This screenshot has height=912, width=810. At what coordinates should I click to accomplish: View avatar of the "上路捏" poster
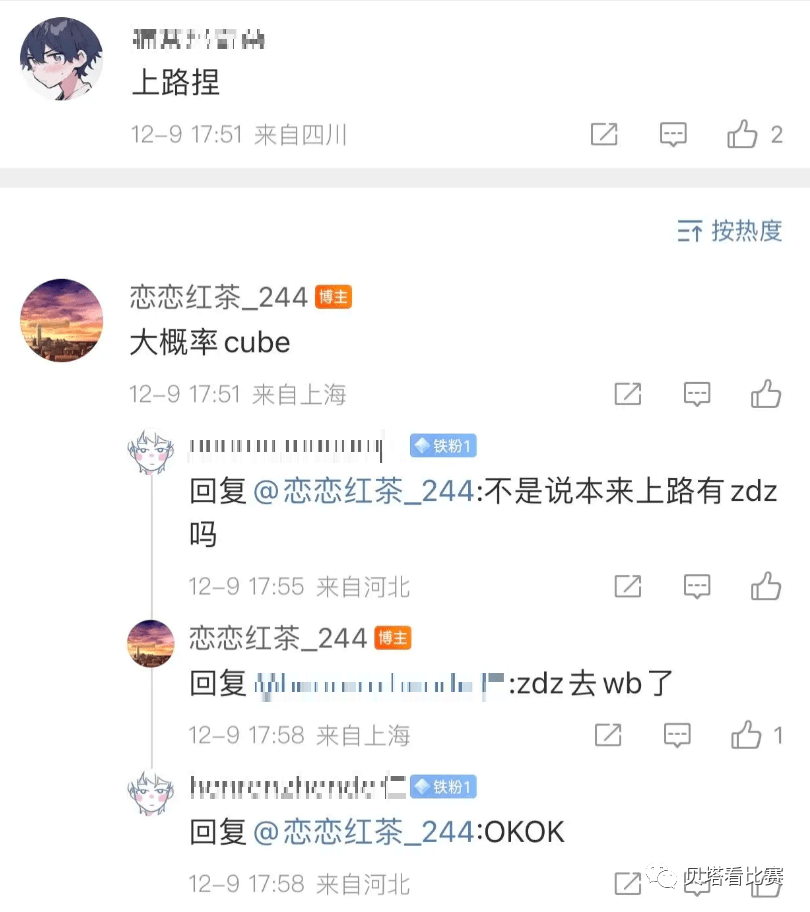tap(62, 58)
